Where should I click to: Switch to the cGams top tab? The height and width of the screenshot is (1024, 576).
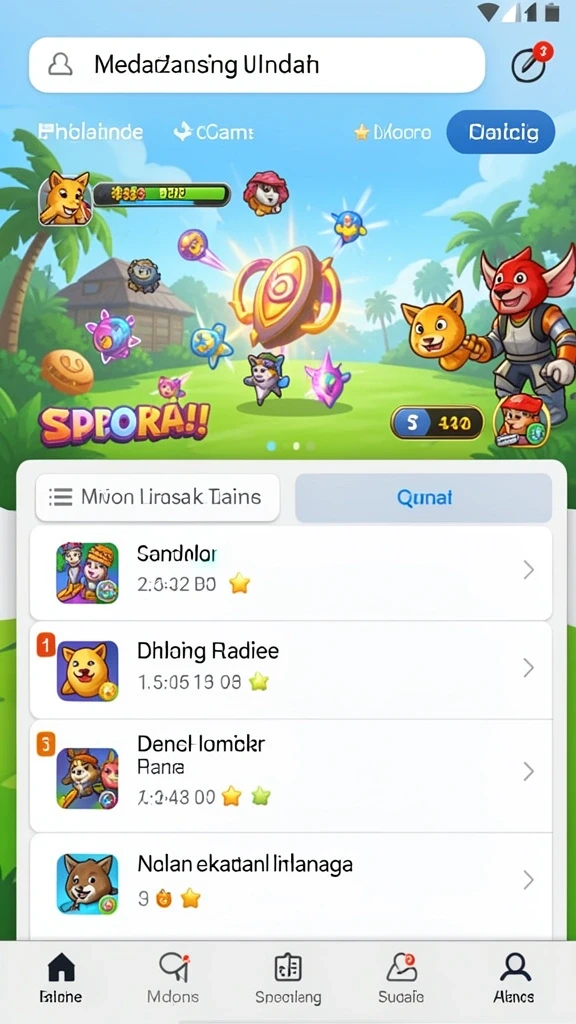(214, 132)
